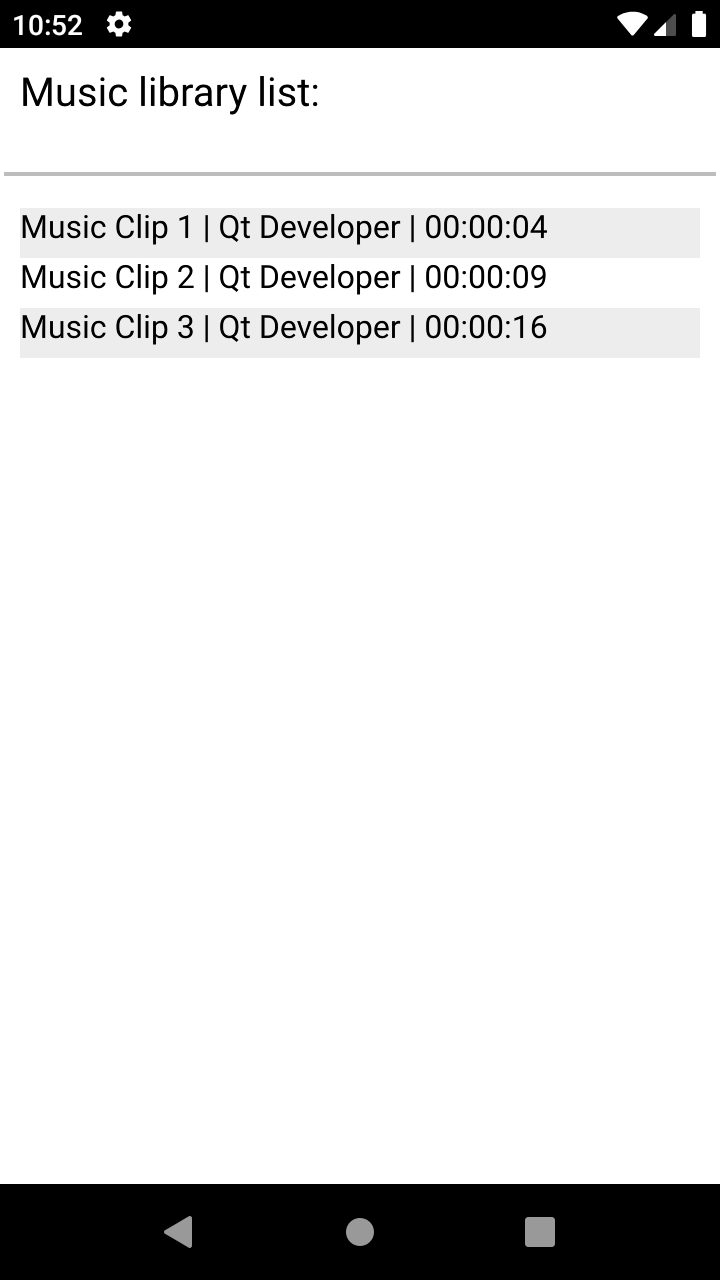
Task: Tap the Wi-Fi status icon
Action: [x=631, y=24]
